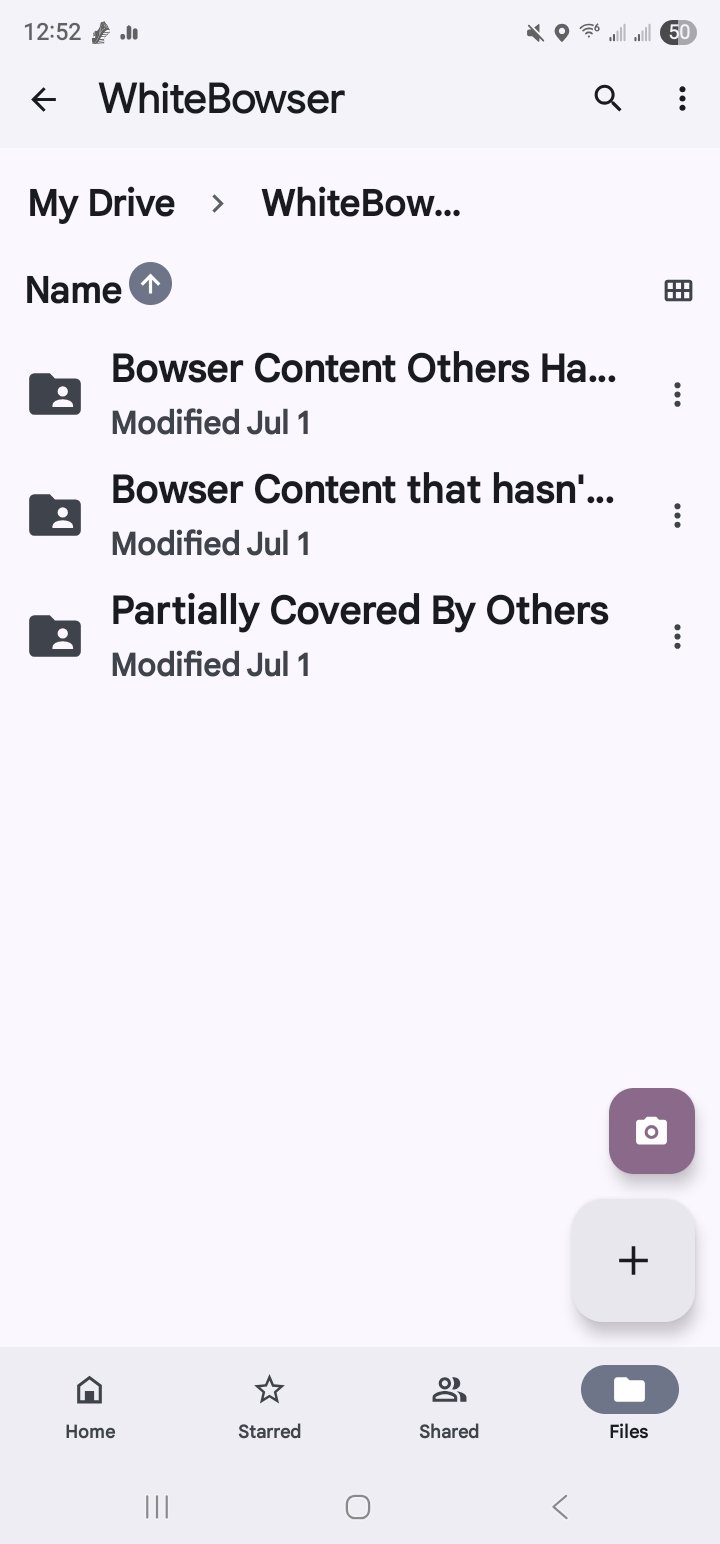This screenshot has height=1544, width=720.
Task: Switch to the Shared tab
Action: (449, 1406)
